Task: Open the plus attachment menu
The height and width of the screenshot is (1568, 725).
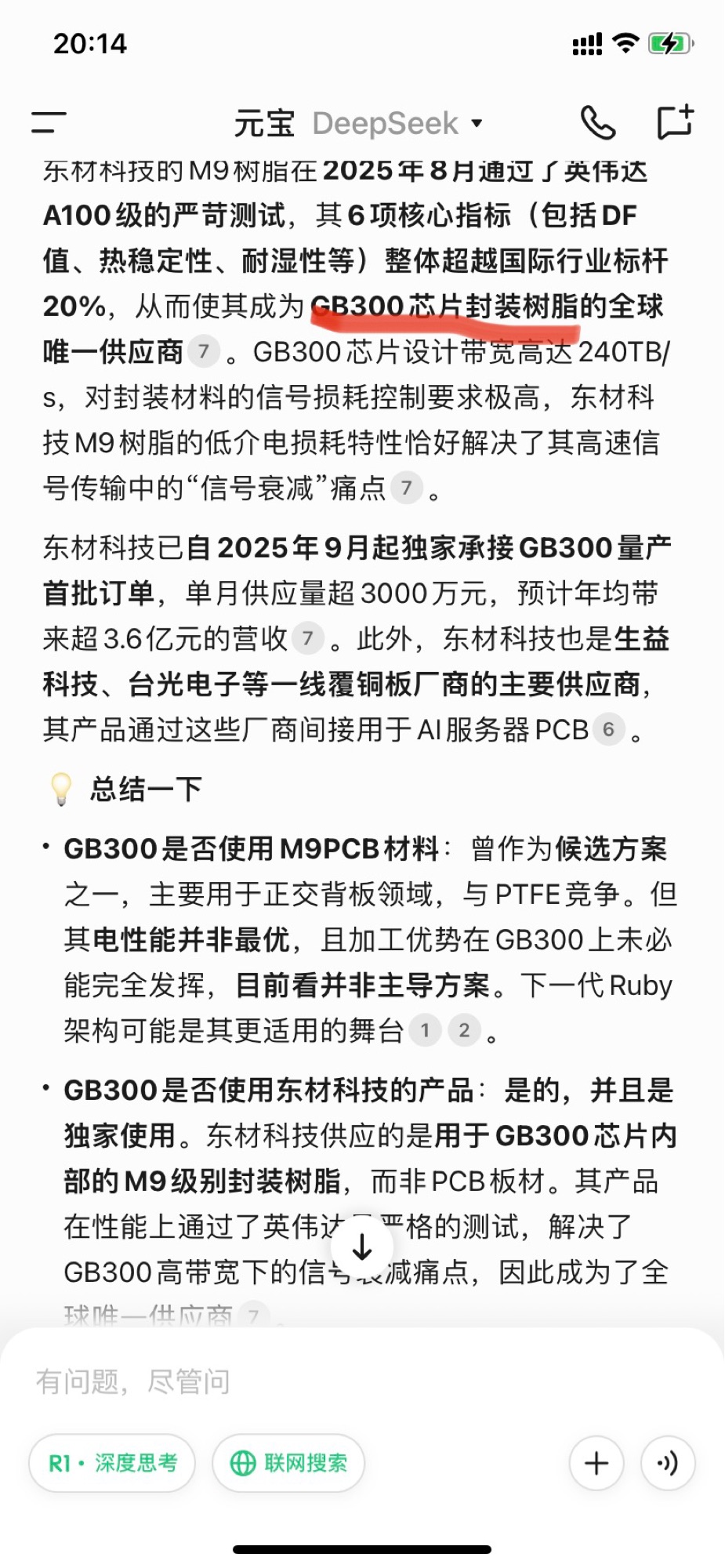Action: click(596, 1463)
